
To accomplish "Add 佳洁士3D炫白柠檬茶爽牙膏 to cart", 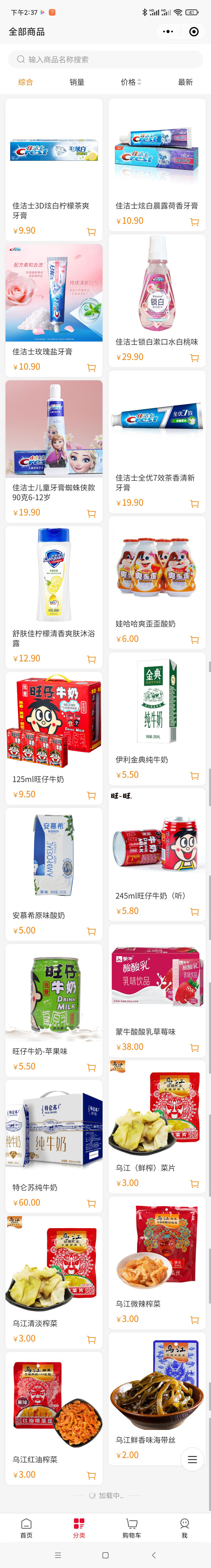I will pyautogui.click(x=91, y=232).
